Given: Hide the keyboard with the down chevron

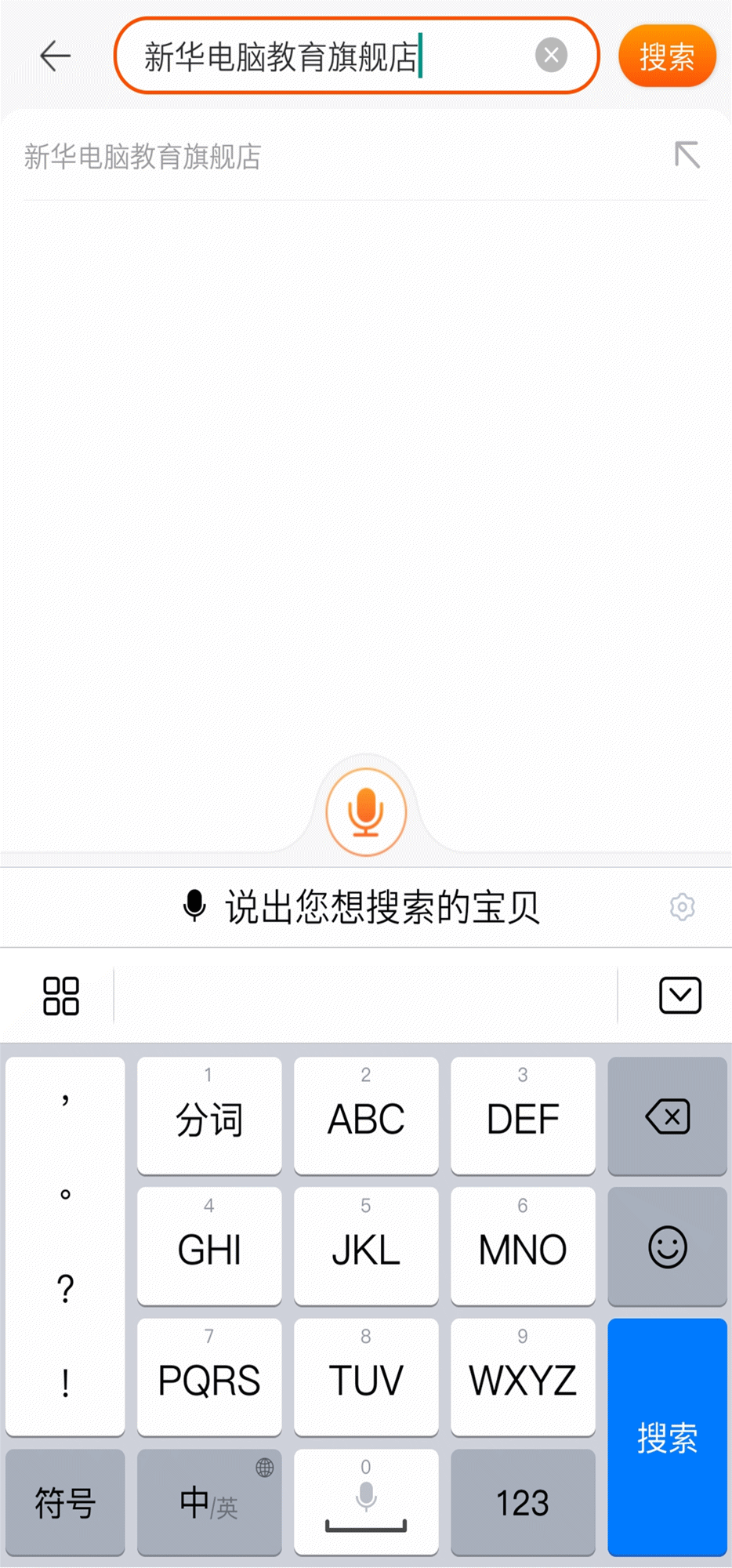Looking at the screenshot, I should 679,996.
